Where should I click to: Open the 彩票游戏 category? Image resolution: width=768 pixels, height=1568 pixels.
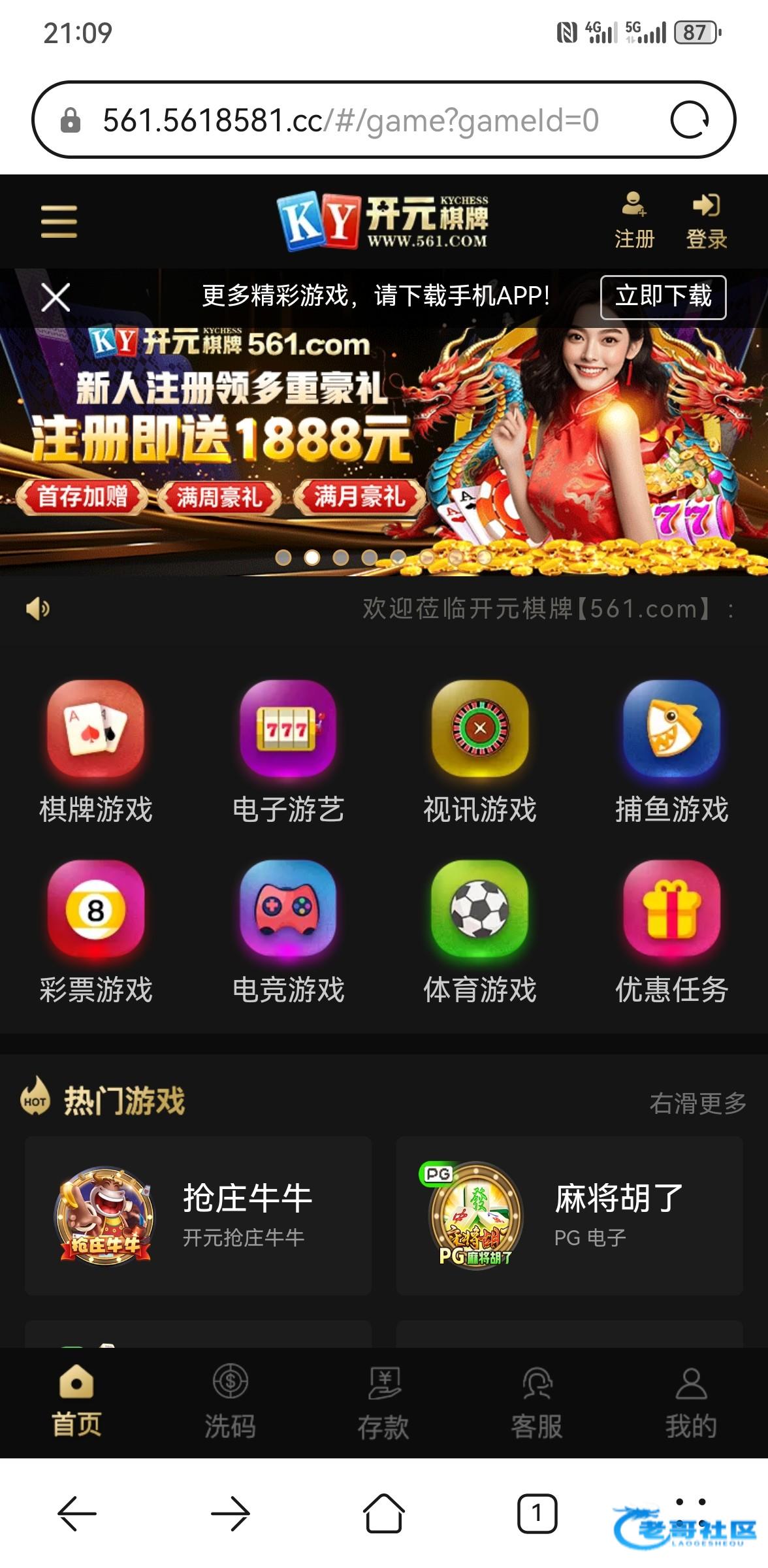96,932
